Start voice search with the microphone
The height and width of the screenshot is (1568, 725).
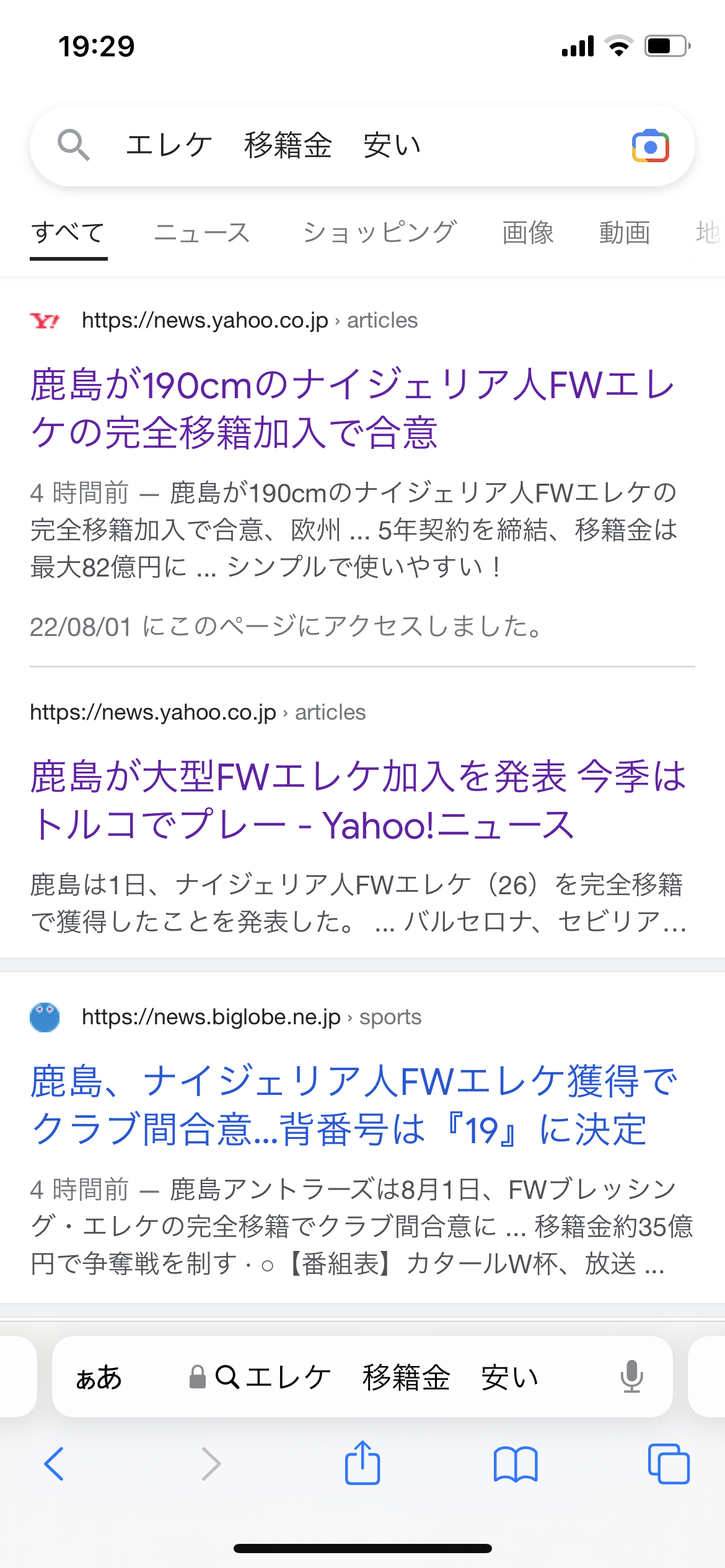click(631, 1377)
